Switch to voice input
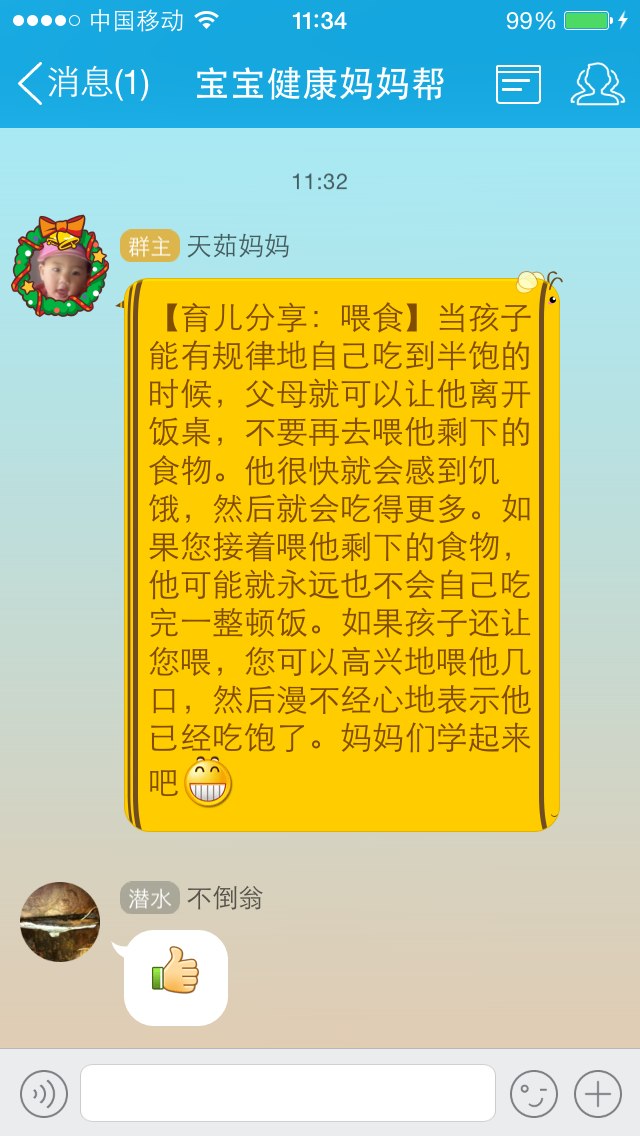The height and width of the screenshot is (1136, 640). point(43,1093)
